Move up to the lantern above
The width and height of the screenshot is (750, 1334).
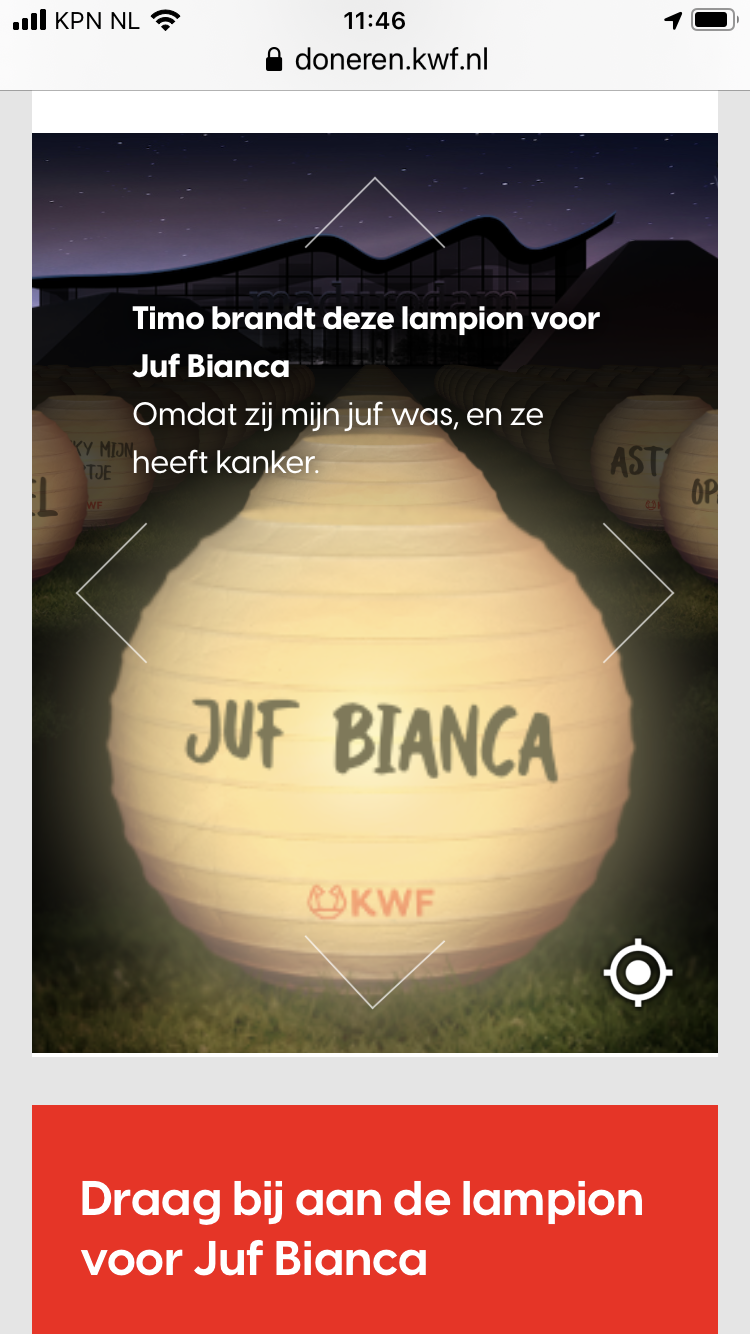pos(375,212)
